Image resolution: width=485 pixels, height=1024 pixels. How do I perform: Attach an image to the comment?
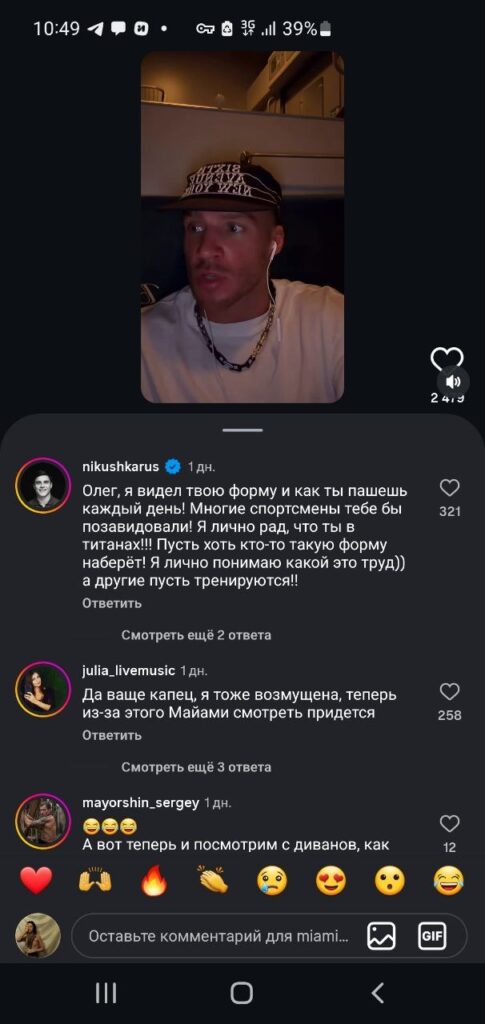(381, 936)
